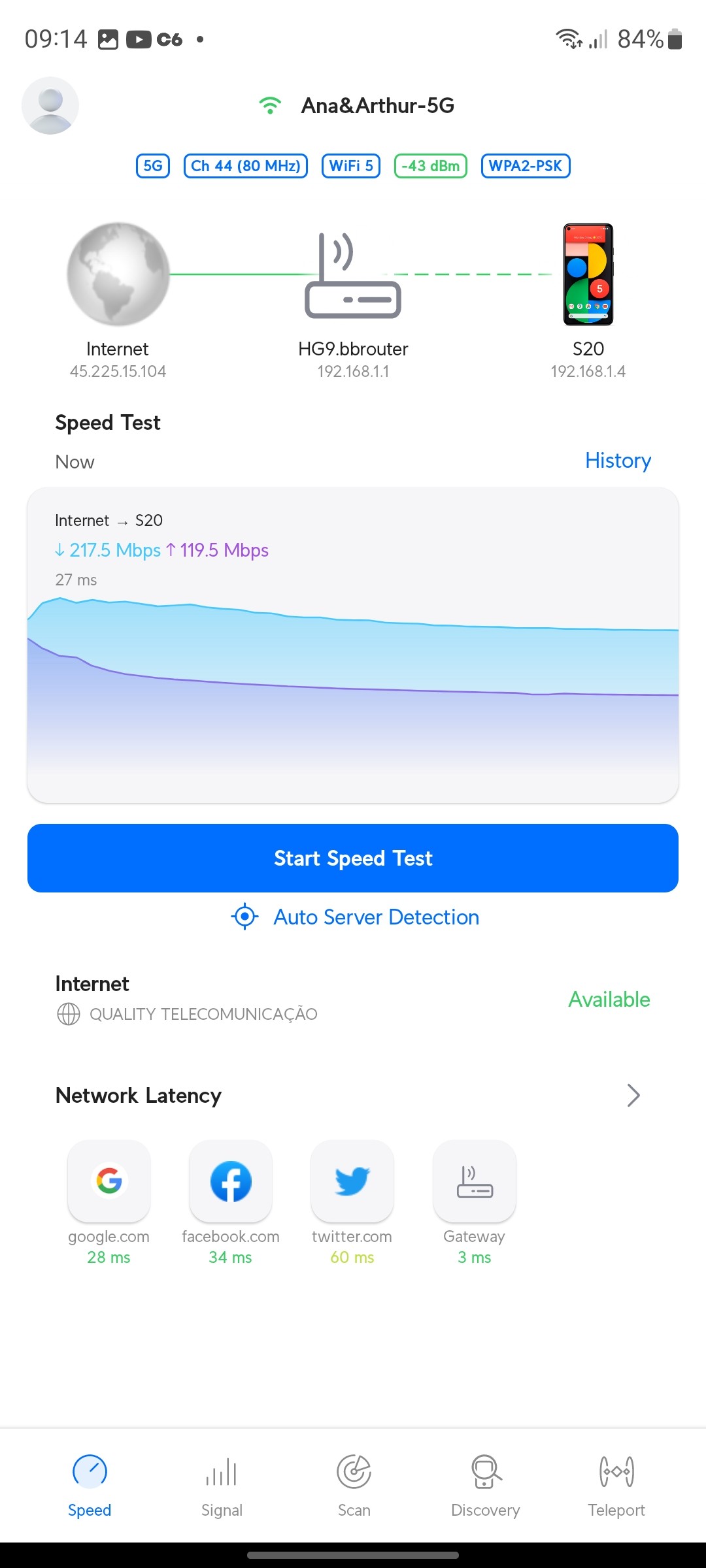Switch to the Teleport tab
This screenshot has height=1568, width=706.
[x=616, y=1484]
